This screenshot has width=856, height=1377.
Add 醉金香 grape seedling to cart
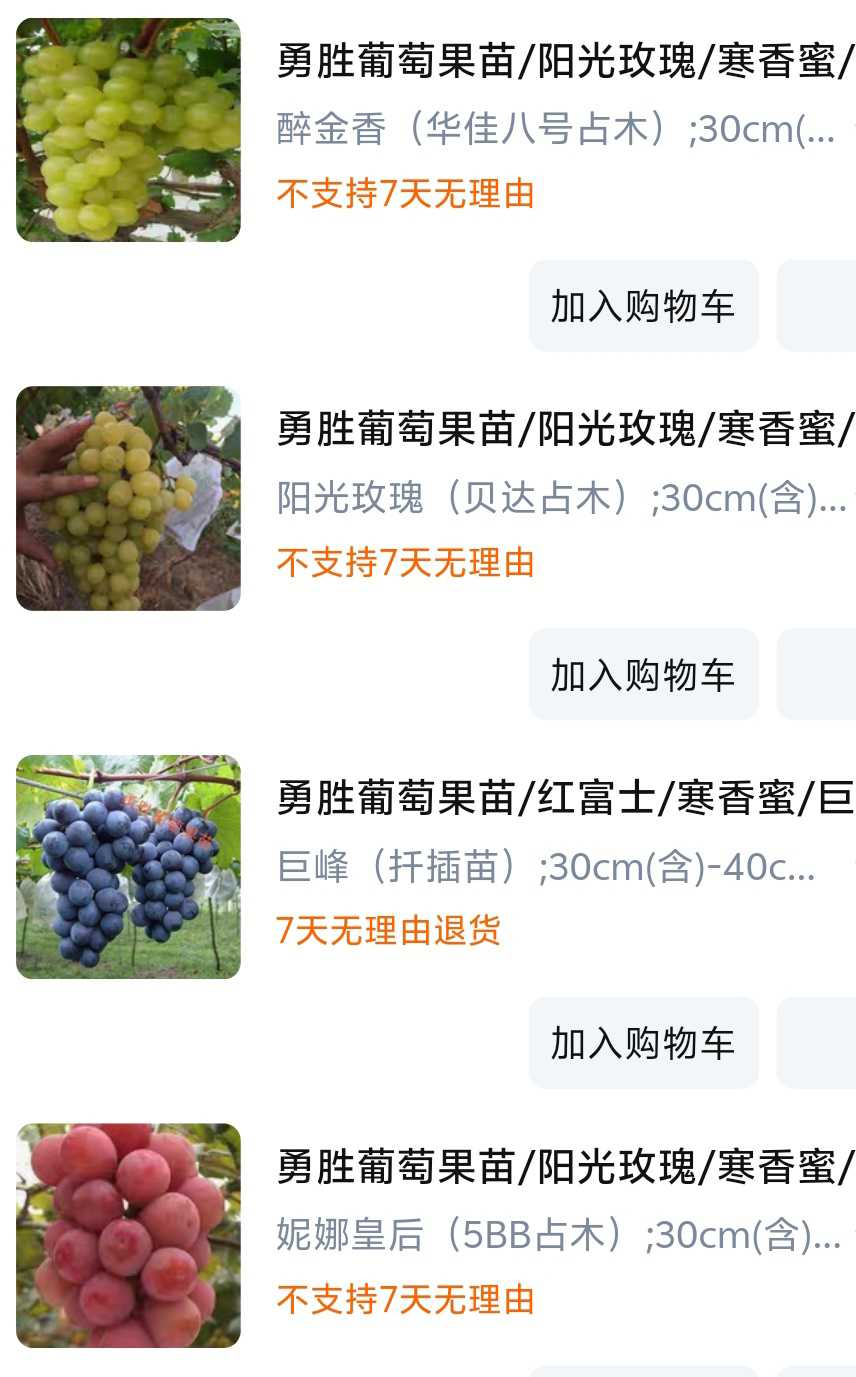point(643,306)
